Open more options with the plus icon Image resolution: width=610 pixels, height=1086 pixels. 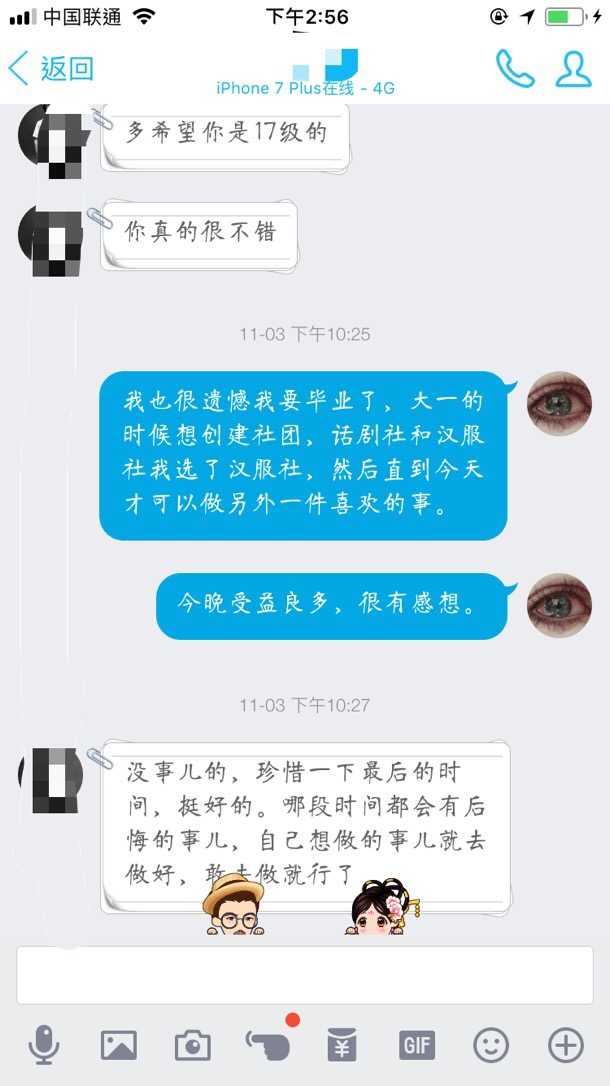pos(566,1046)
